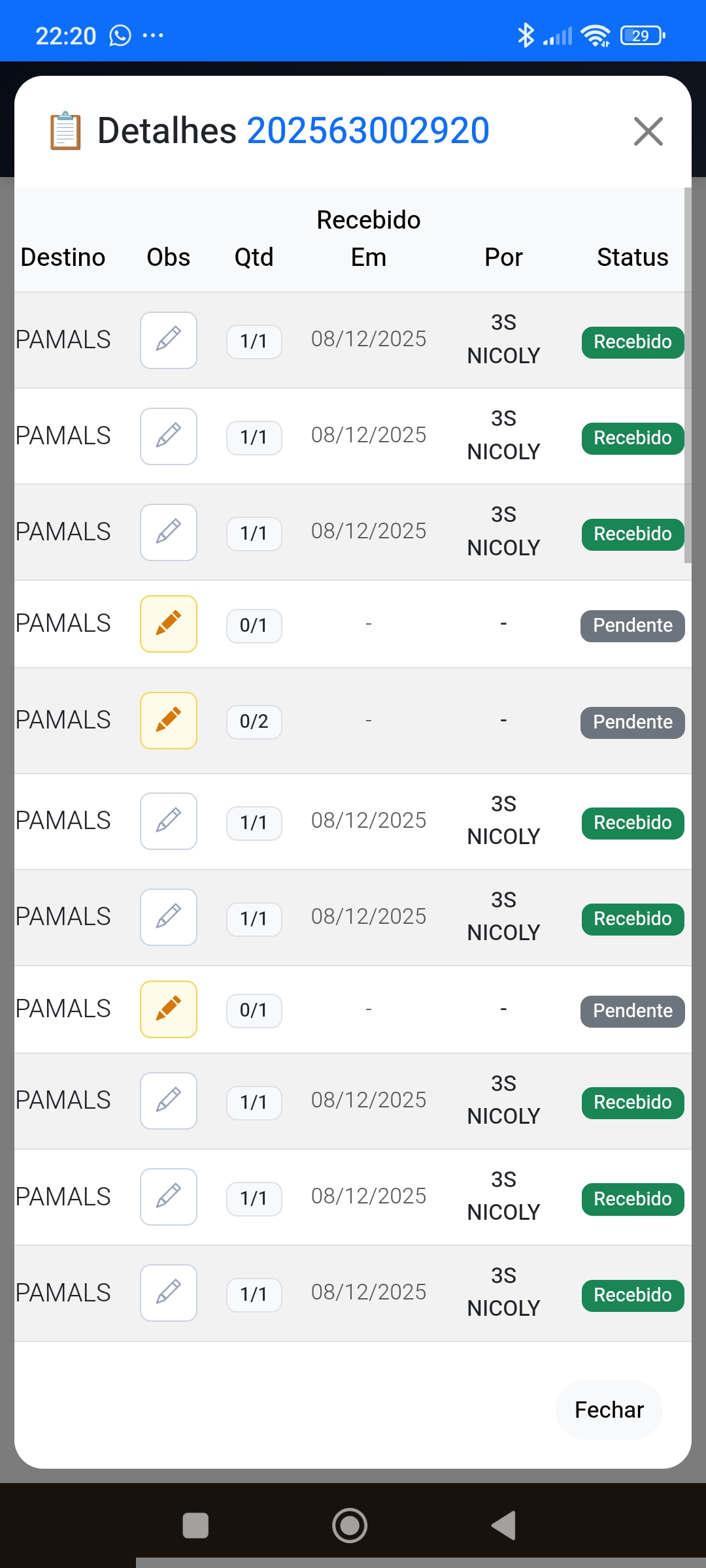The width and height of the screenshot is (706, 1568).
Task: Open detail number 202563002920 link
Action: [x=368, y=129]
